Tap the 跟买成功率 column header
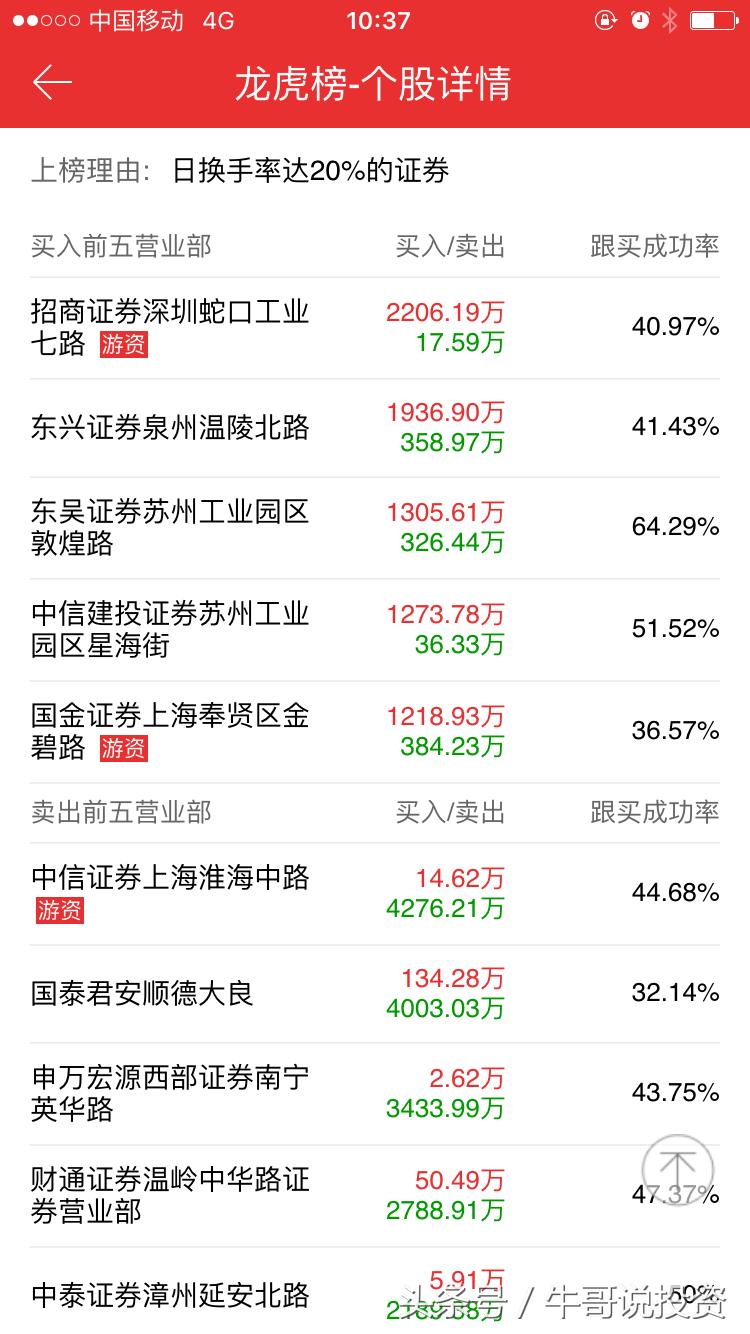Screen dimensions: 750x1334 point(655,245)
